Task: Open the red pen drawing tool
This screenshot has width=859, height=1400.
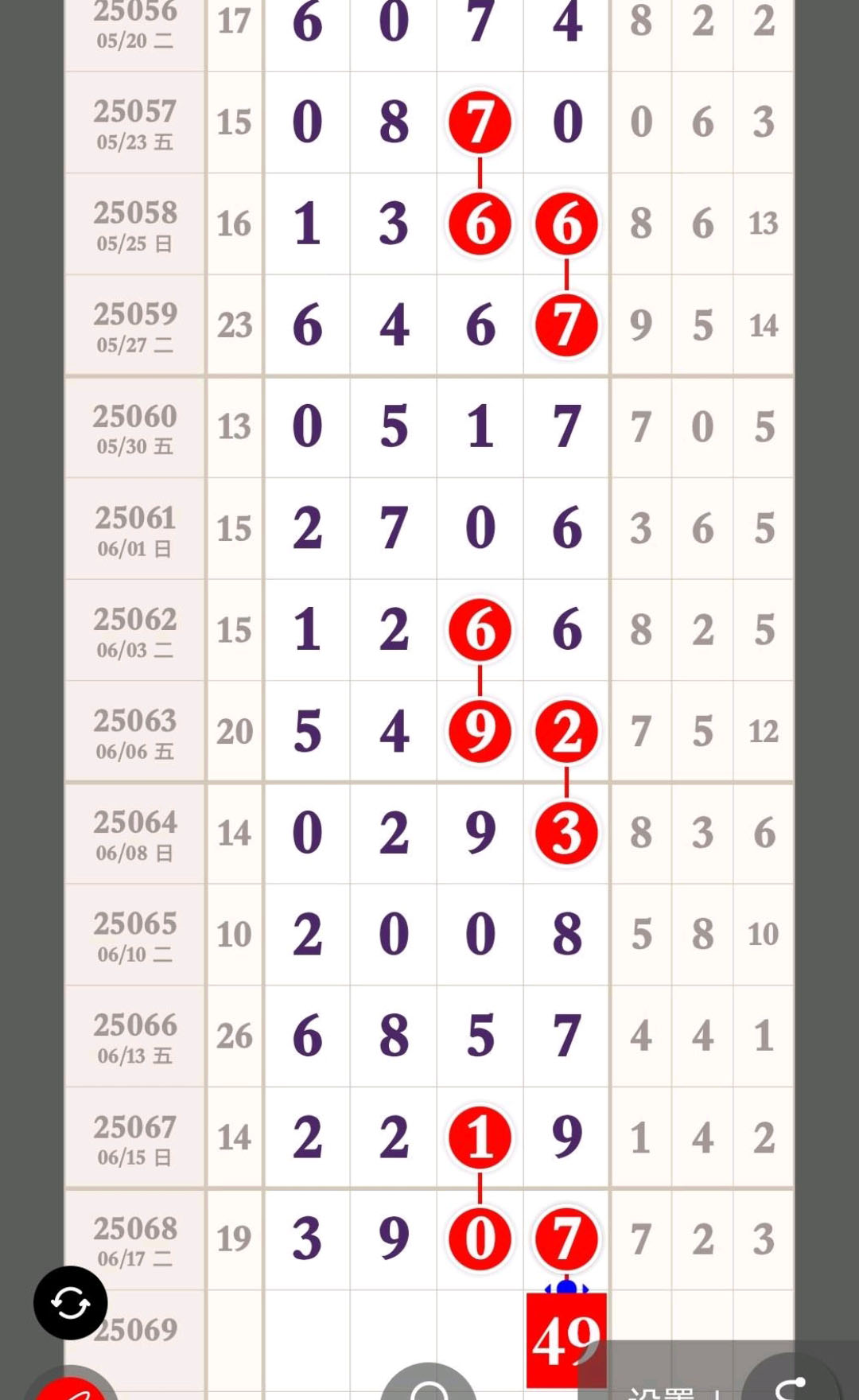Action: 72,1386
